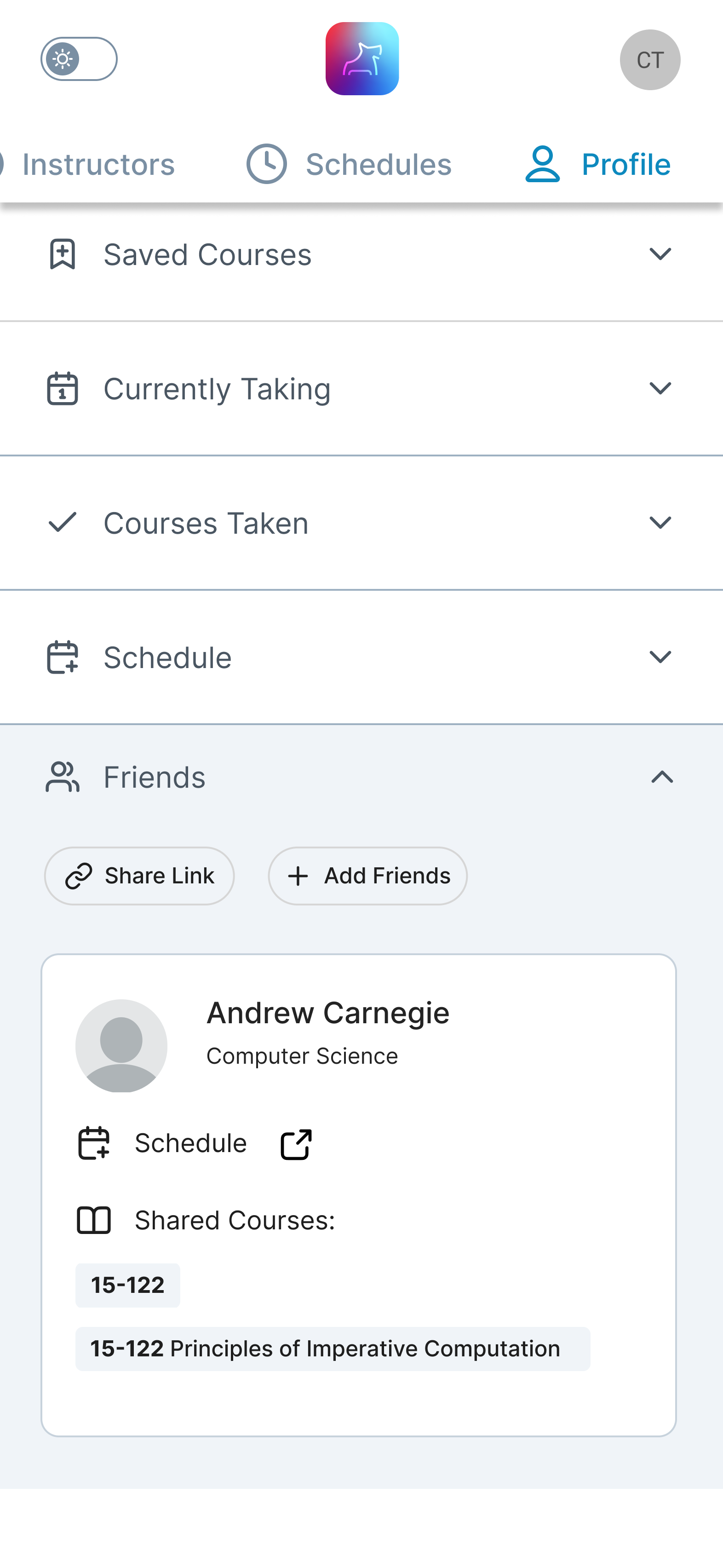Tap the Share Link button
Image resolution: width=723 pixels, height=1568 pixels.
[139, 876]
